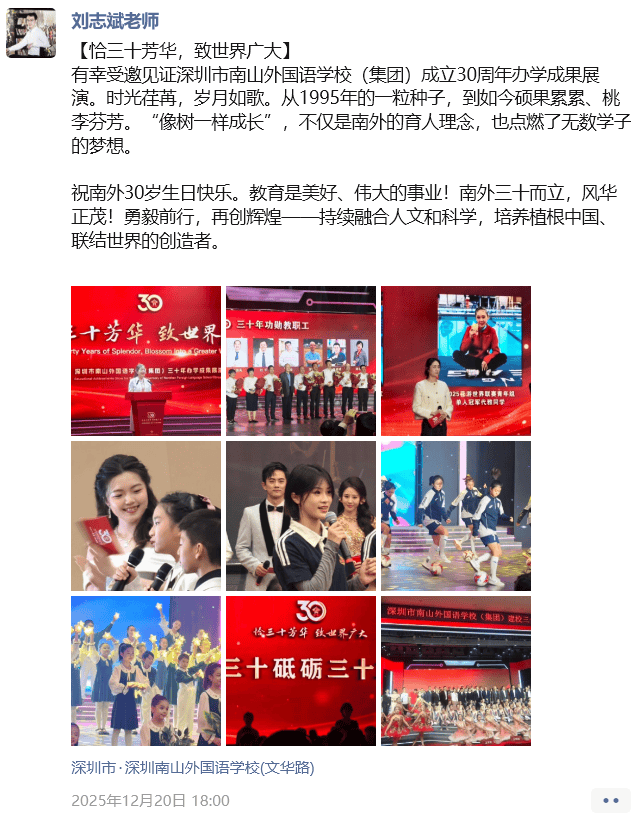Open the photo of the girl with tuxedo hosts

(x=301, y=516)
